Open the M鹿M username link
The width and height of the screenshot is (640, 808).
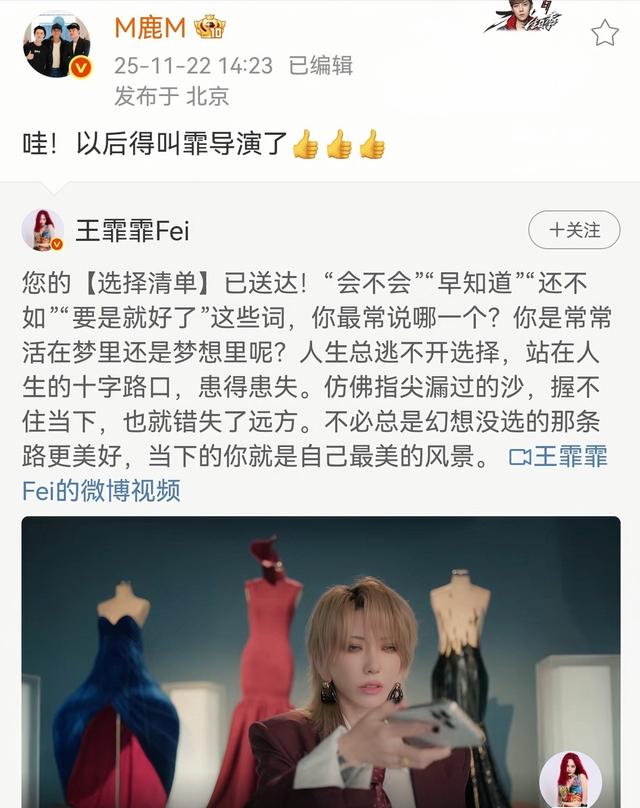tap(152, 27)
